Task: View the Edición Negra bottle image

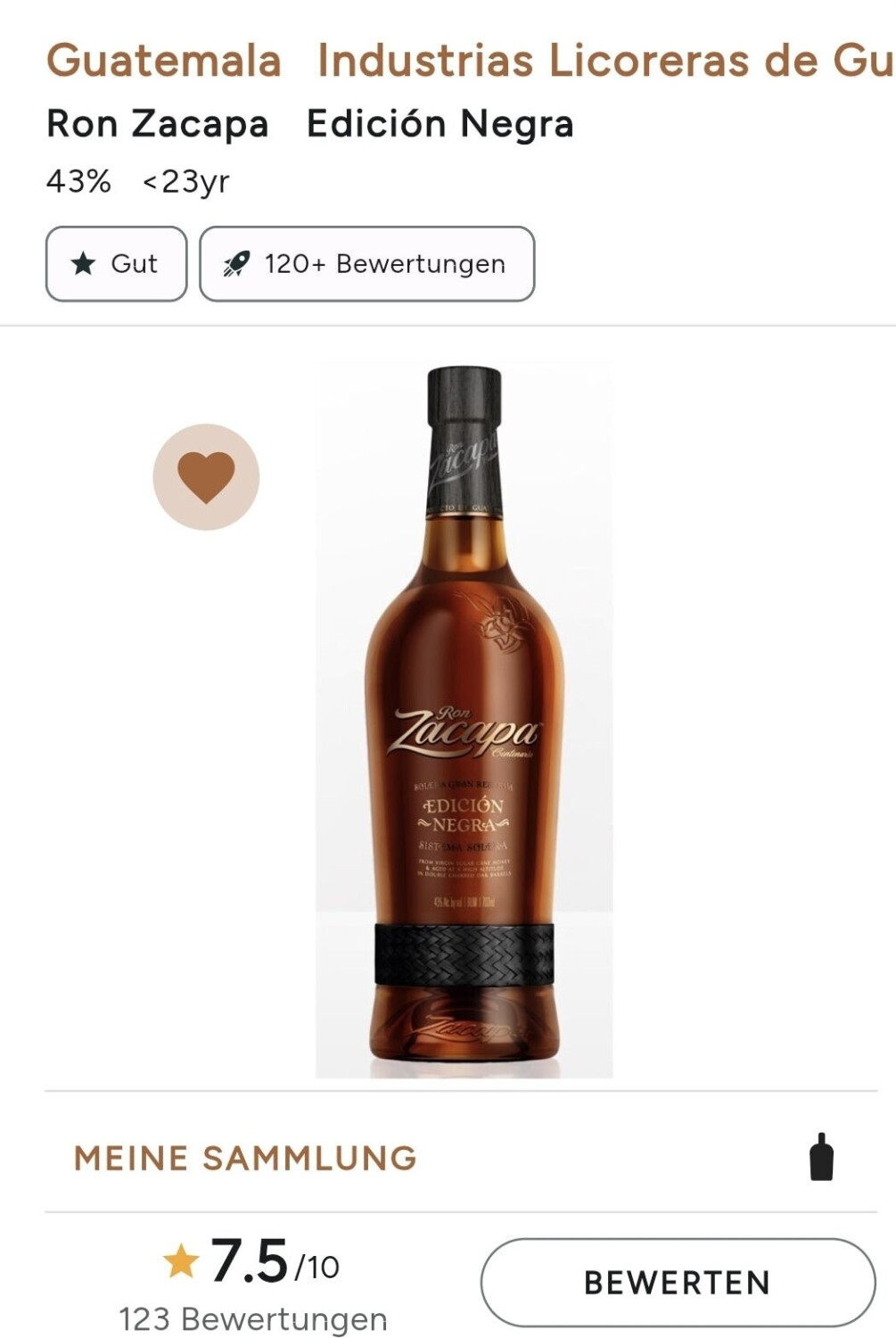Action: (464, 719)
